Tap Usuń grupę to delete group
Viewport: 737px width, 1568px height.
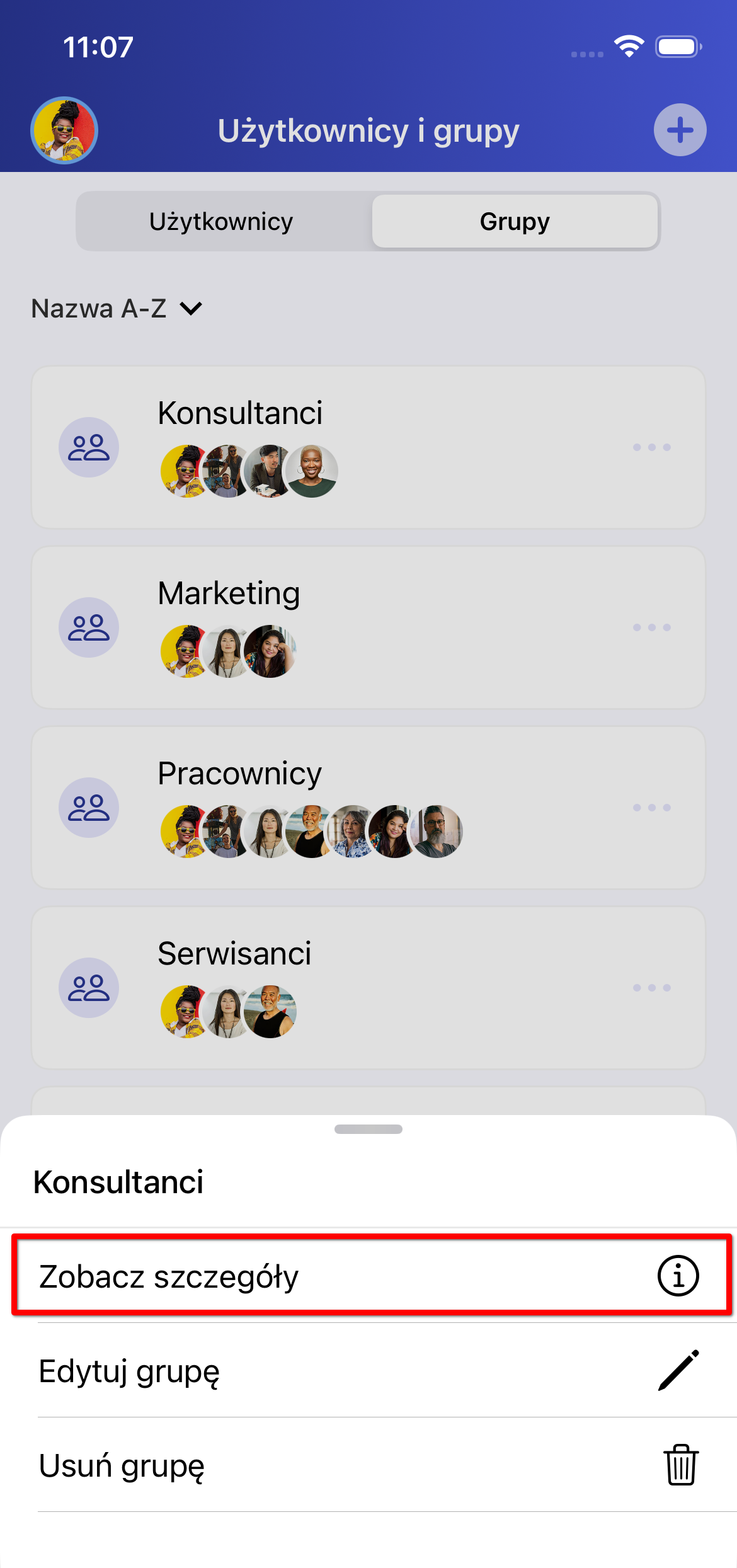click(372, 1465)
